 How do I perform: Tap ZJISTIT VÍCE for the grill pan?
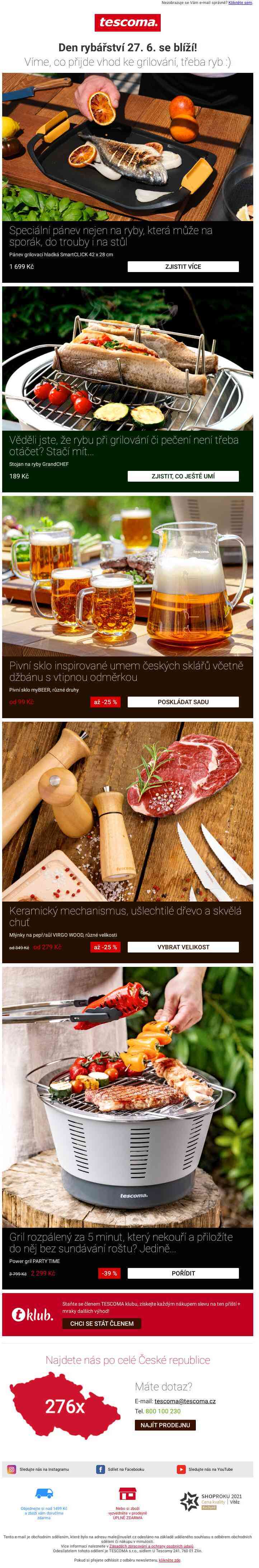coord(183,267)
